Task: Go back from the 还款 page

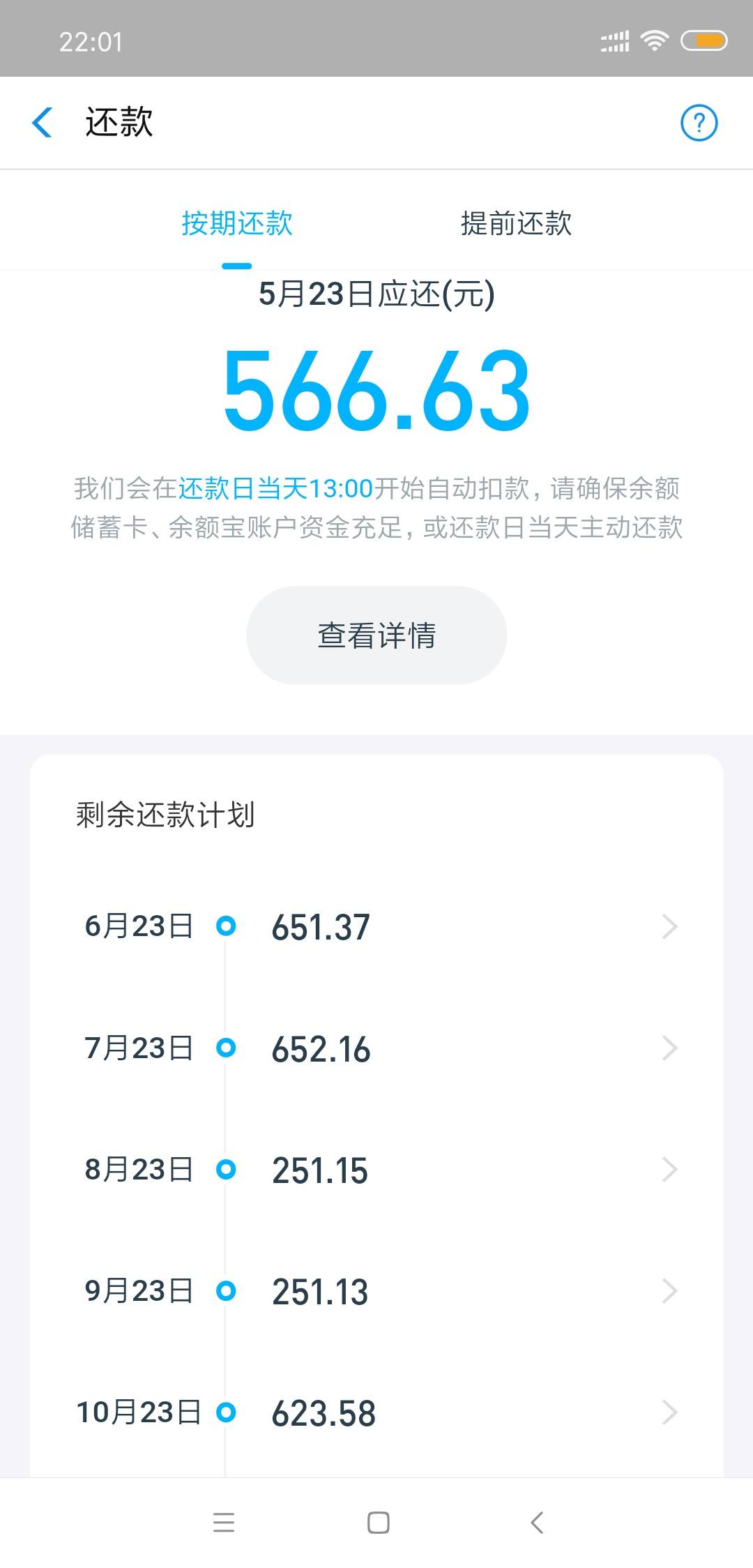Action: (43, 123)
